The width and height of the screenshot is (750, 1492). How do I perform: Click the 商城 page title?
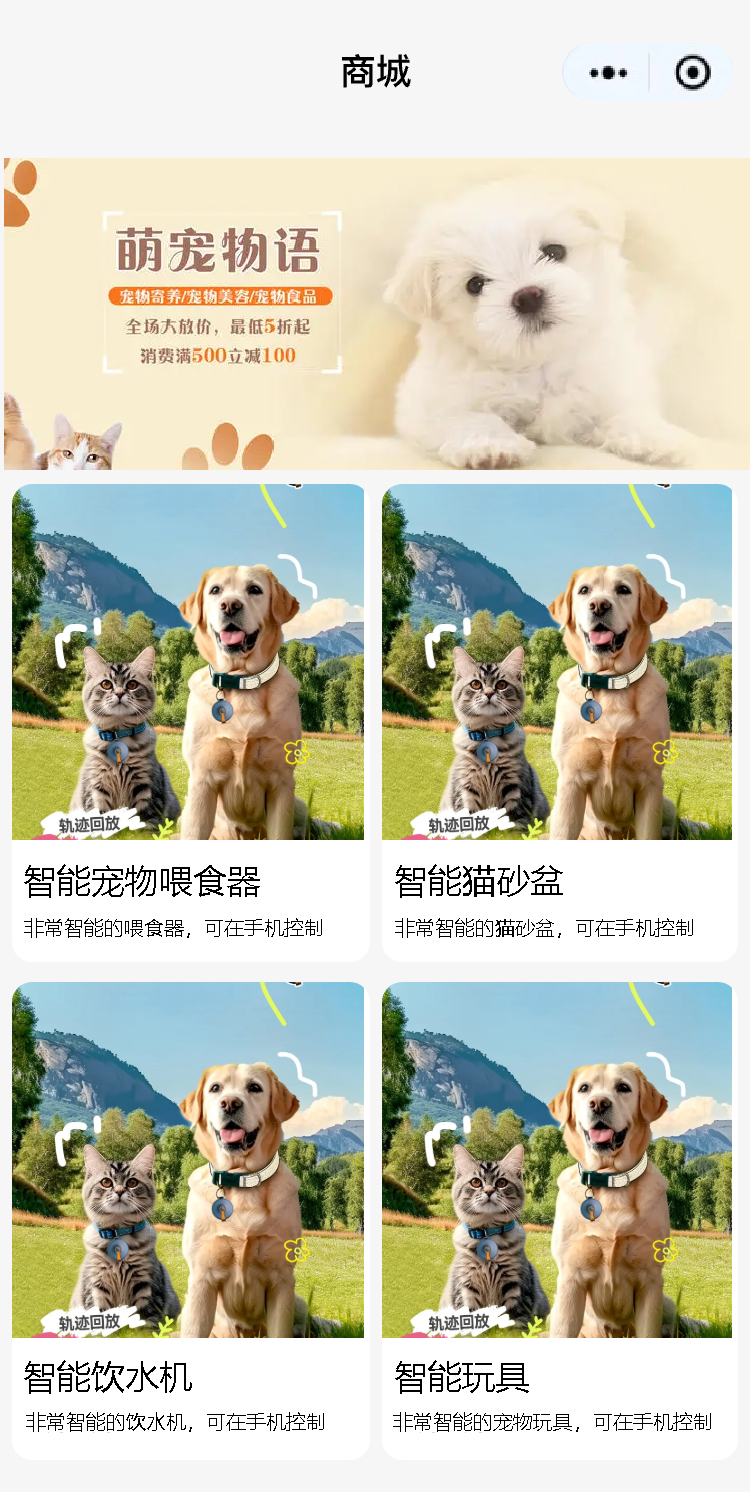pyautogui.click(x=375, y=72)
